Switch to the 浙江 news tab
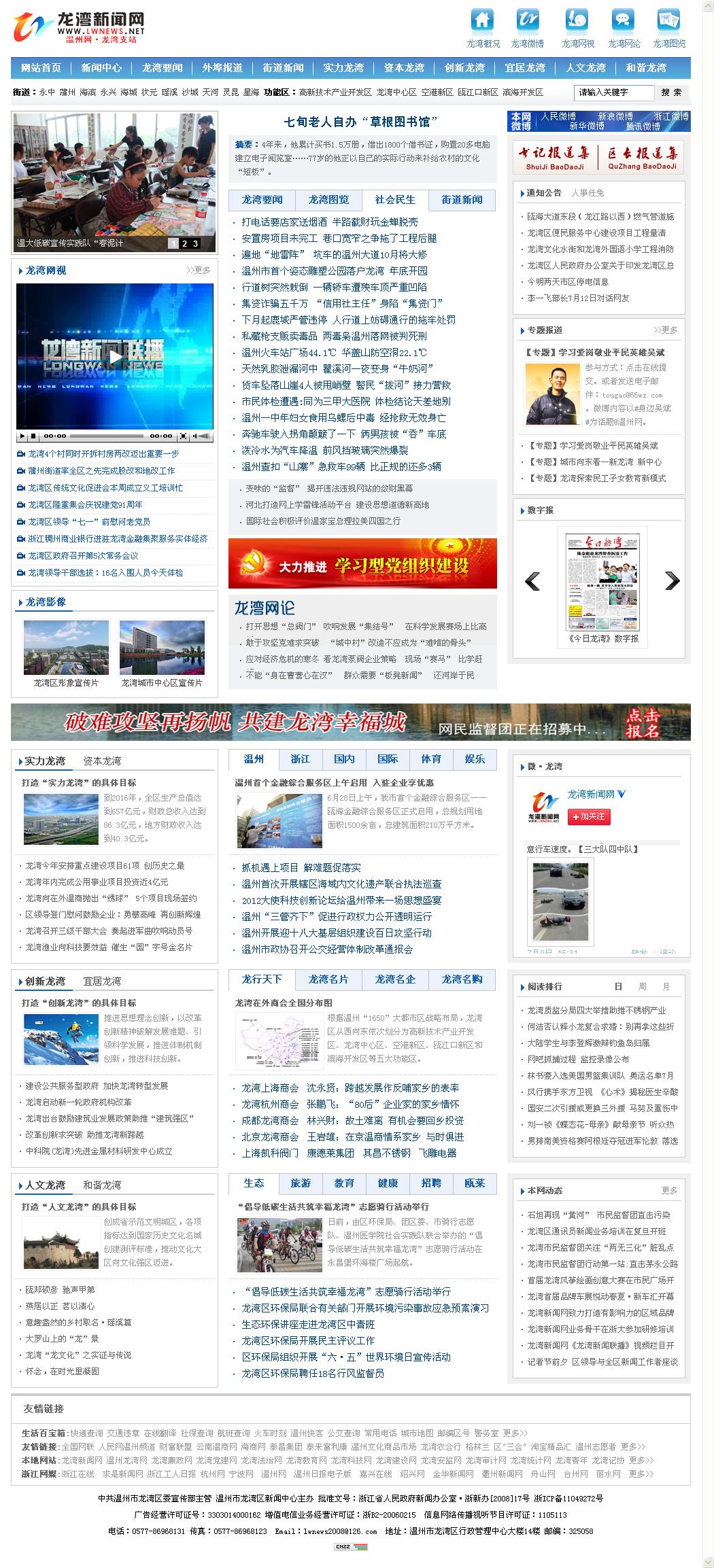The height and width of the screenshot is (1568, 714). coord(301,759)
